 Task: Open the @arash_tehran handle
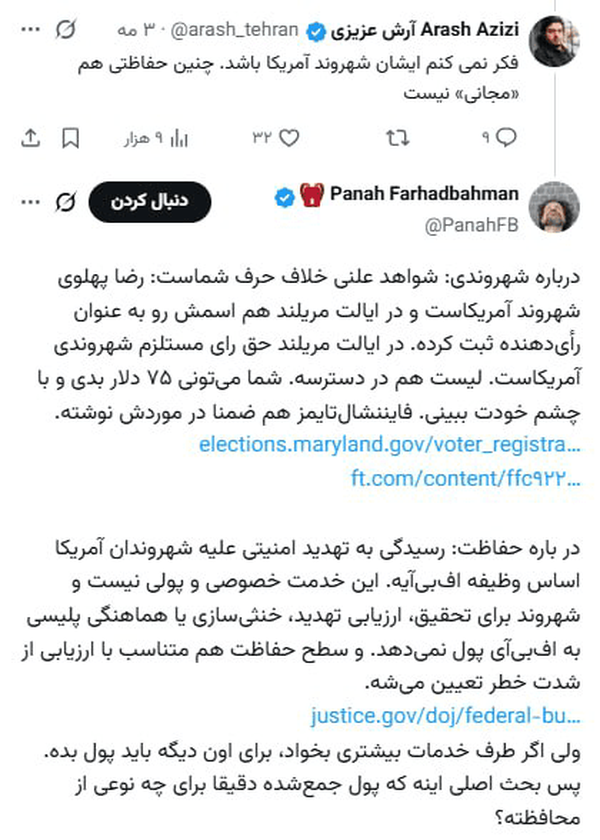234,30
